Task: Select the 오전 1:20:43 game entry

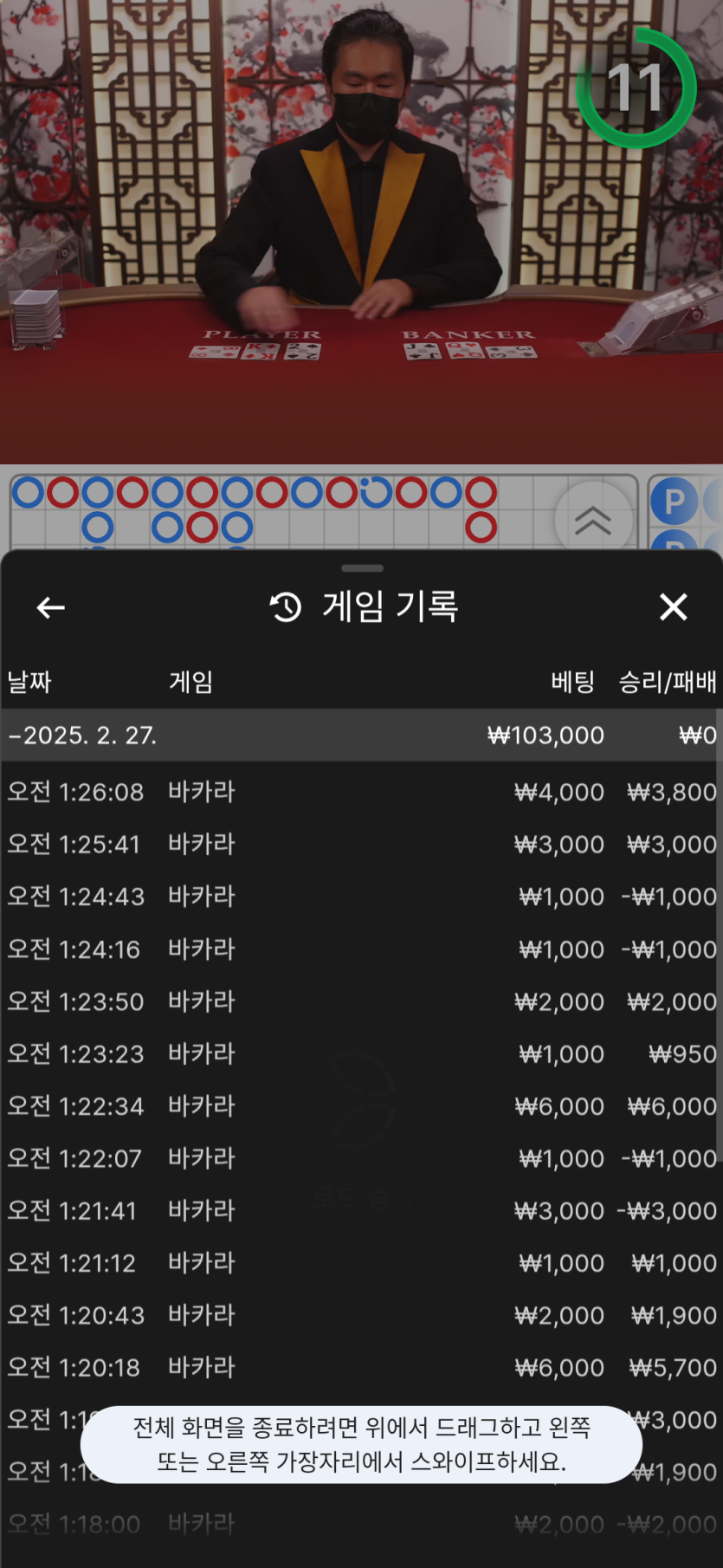Action: (361, 1315)
